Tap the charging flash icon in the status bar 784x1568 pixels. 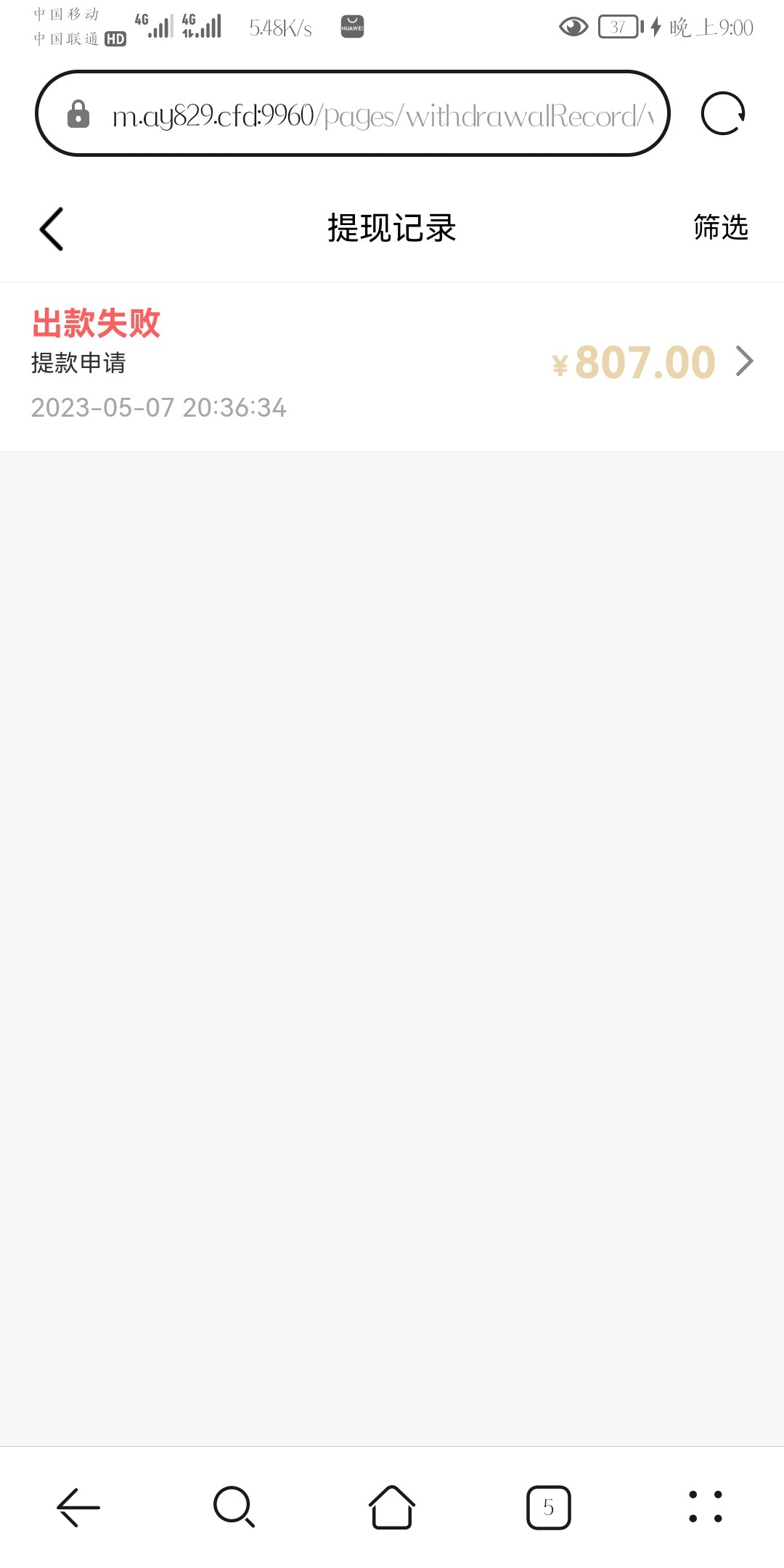tap(654, 26)
